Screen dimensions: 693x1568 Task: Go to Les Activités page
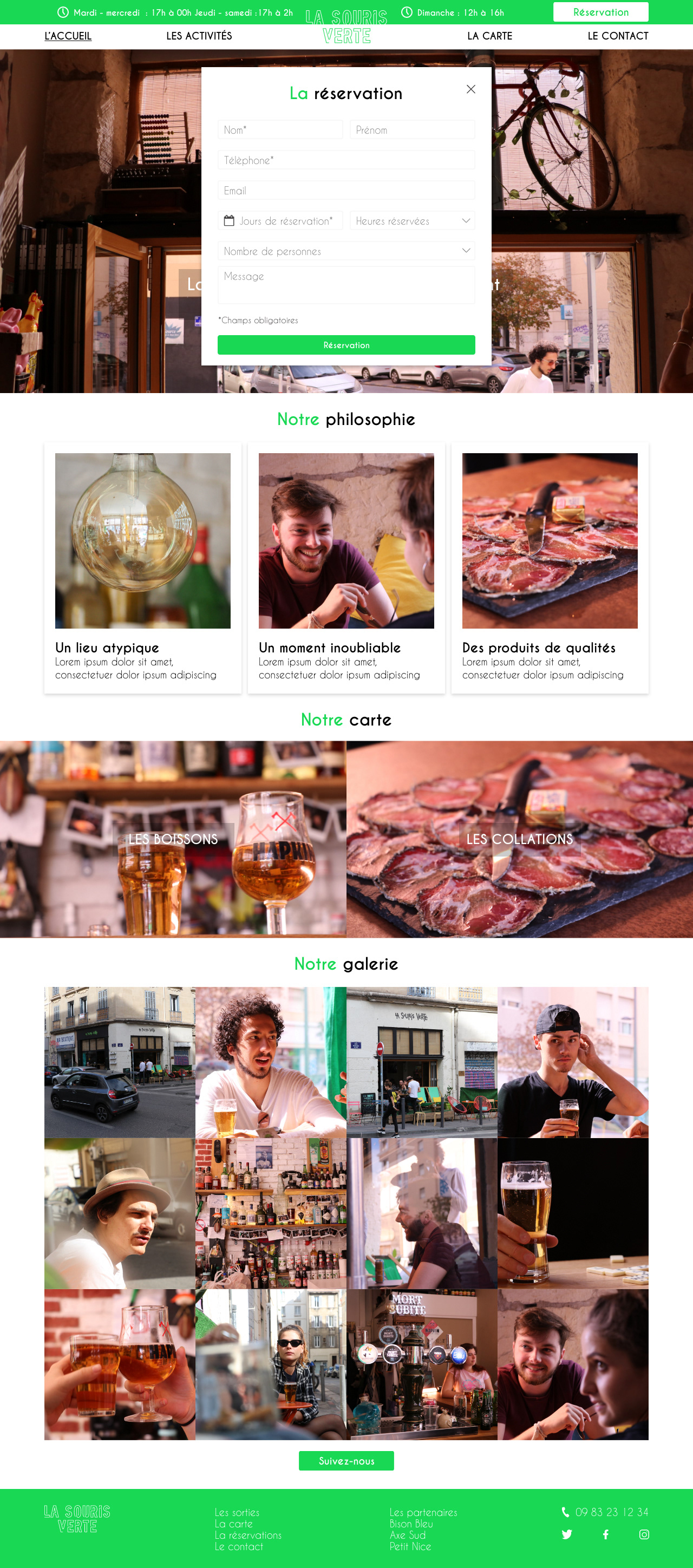[x=199, y=36]
